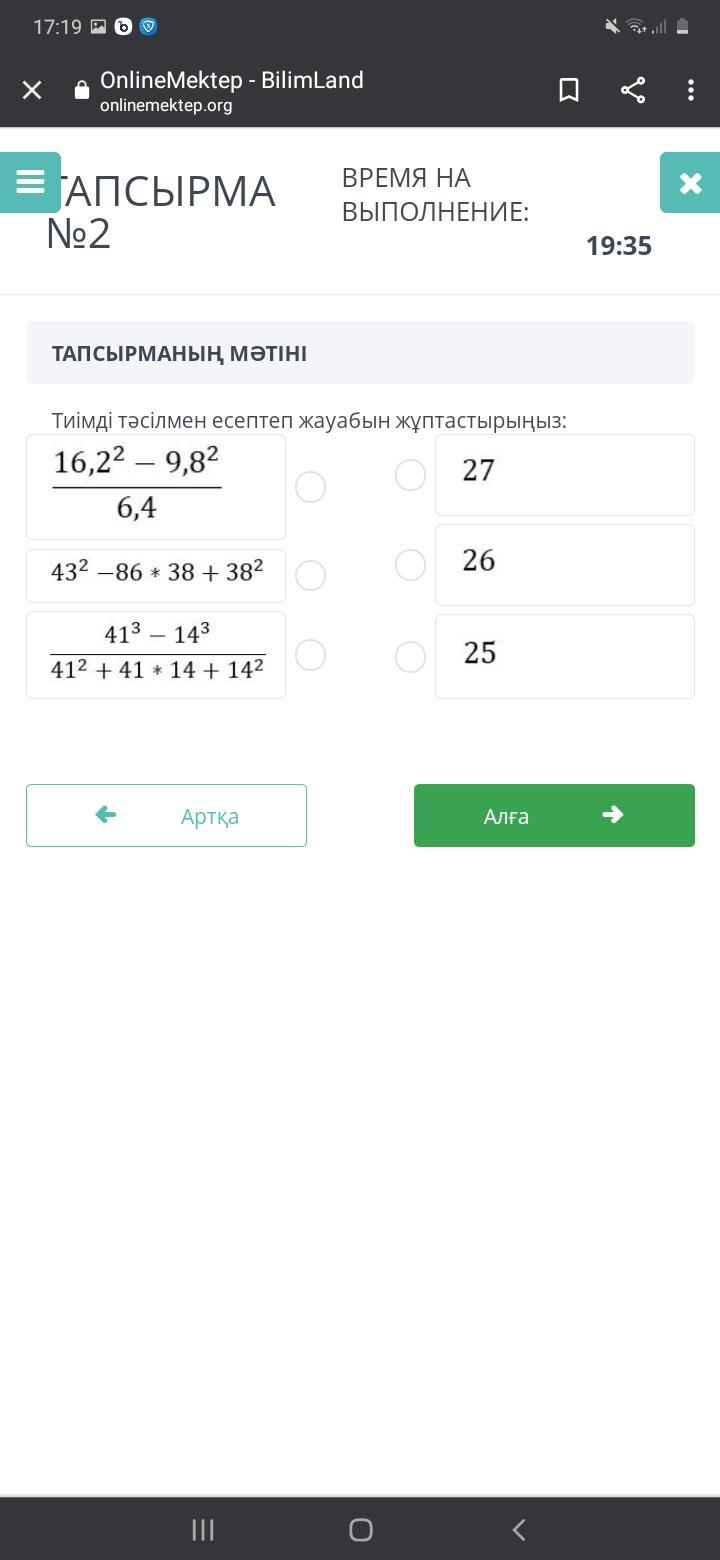Select the radio beside answer 26

(x=411, y=565)
